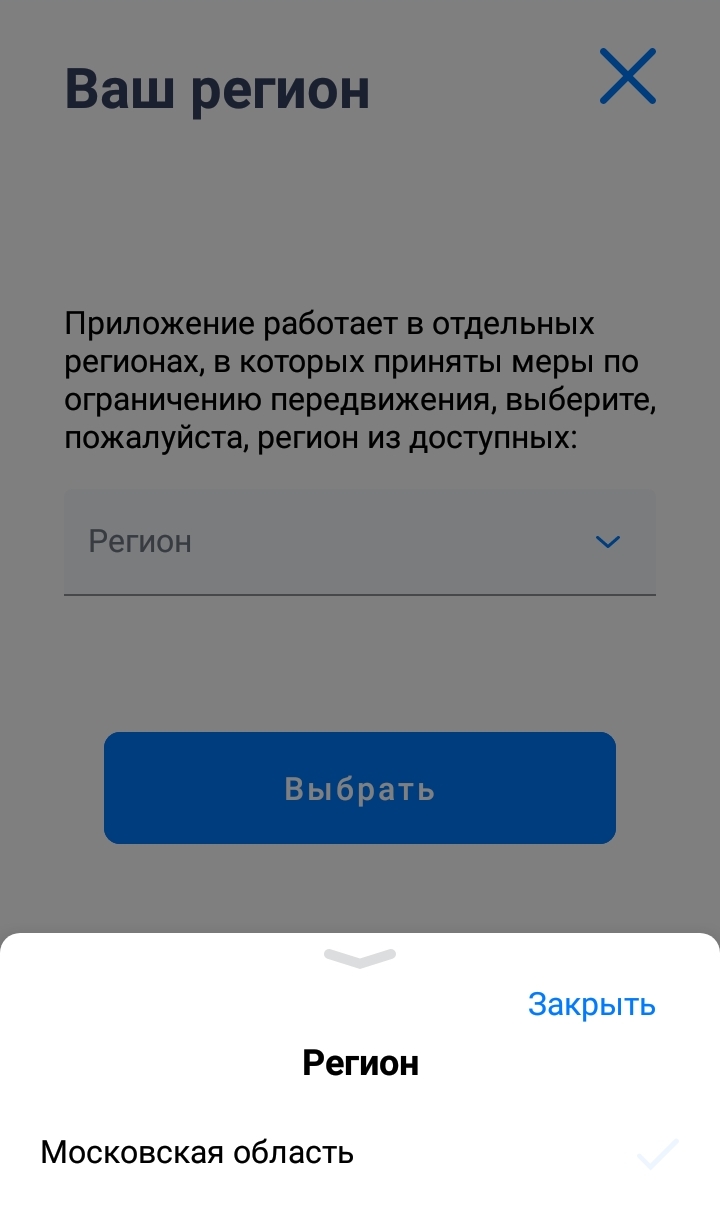Tap Закрыть to dismiss the region sheet
This screenshot has width=720, height=1232.
click(x=591, y=1004)
